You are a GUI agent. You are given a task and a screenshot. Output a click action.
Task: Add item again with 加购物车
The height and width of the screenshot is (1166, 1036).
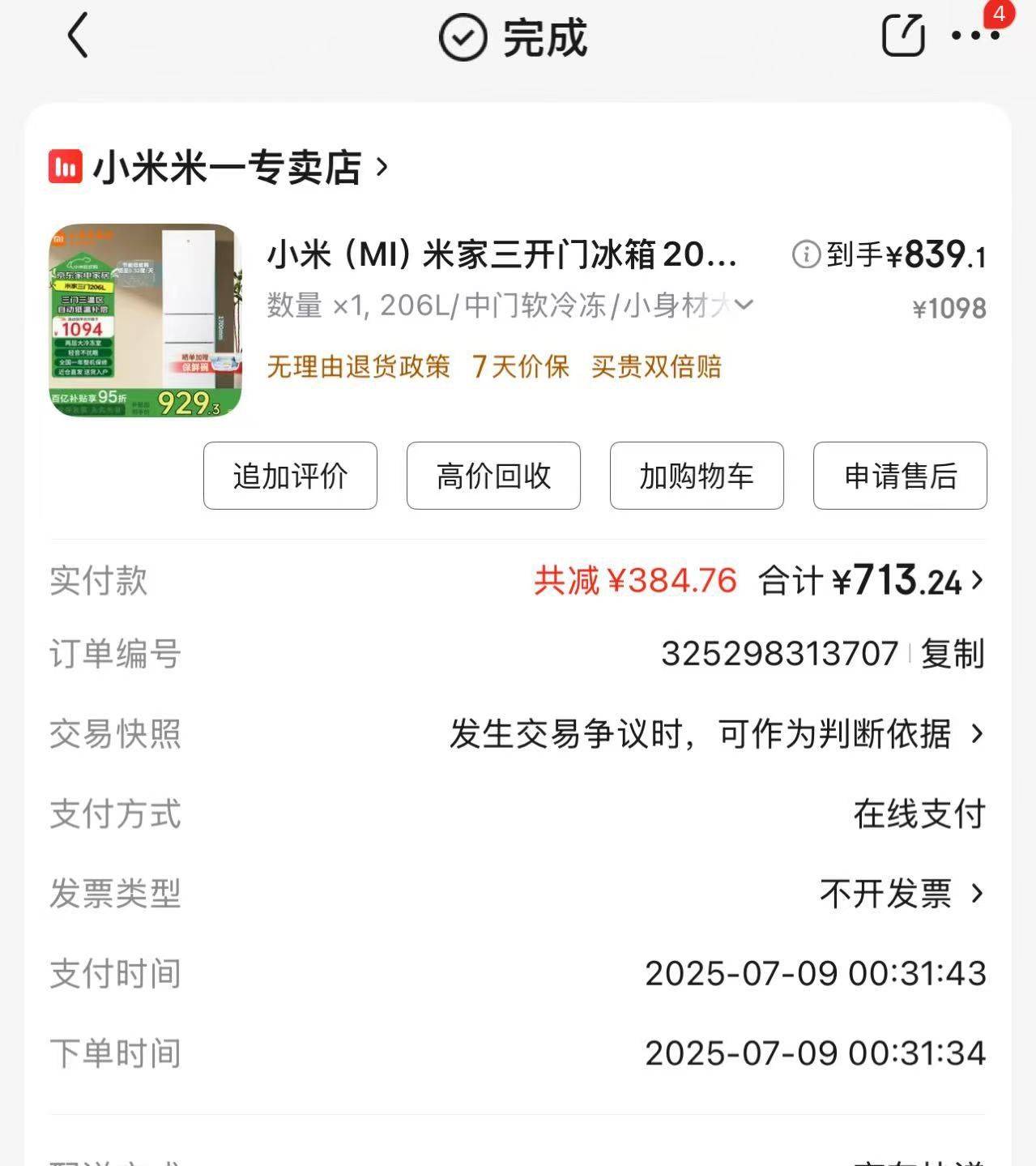[x=697, y=476]
